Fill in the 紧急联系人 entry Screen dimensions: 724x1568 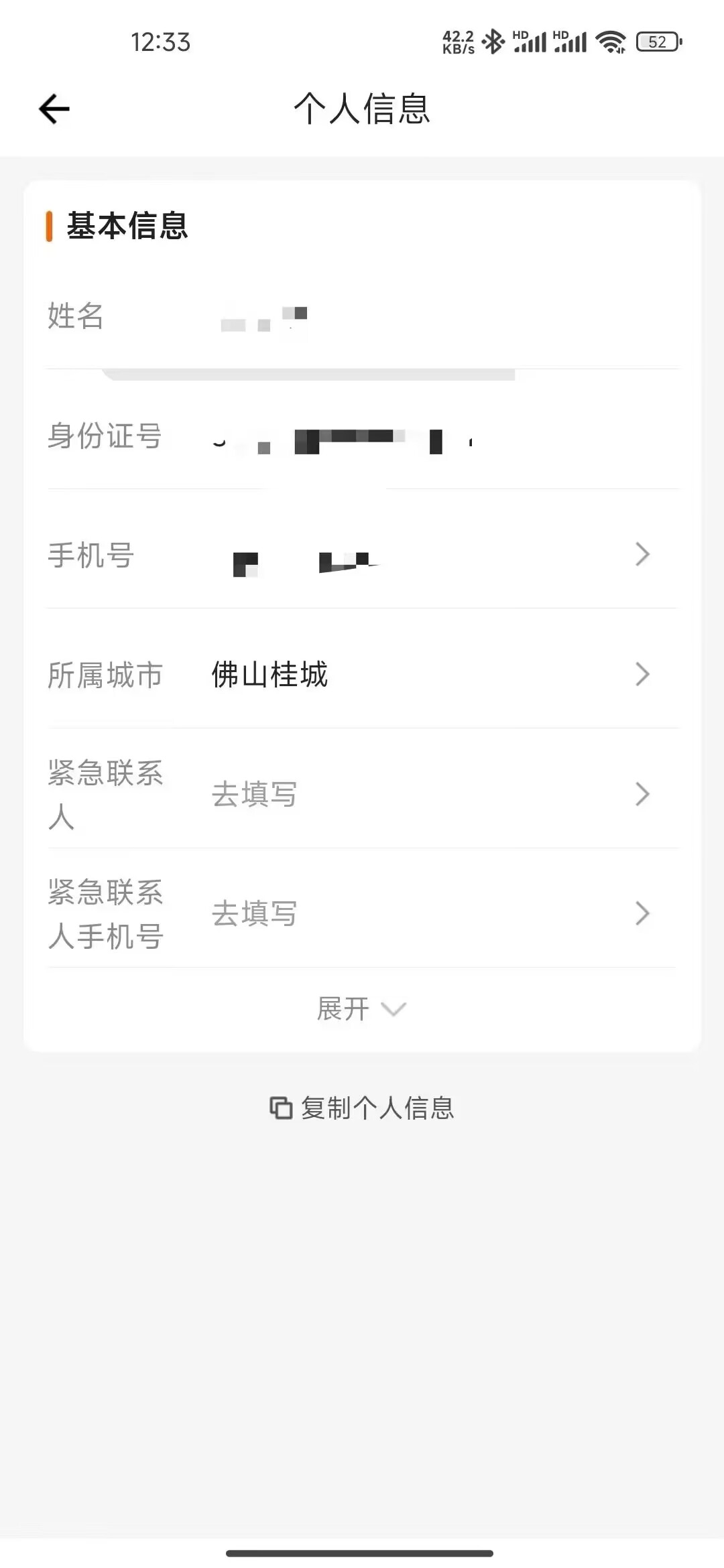362,794
